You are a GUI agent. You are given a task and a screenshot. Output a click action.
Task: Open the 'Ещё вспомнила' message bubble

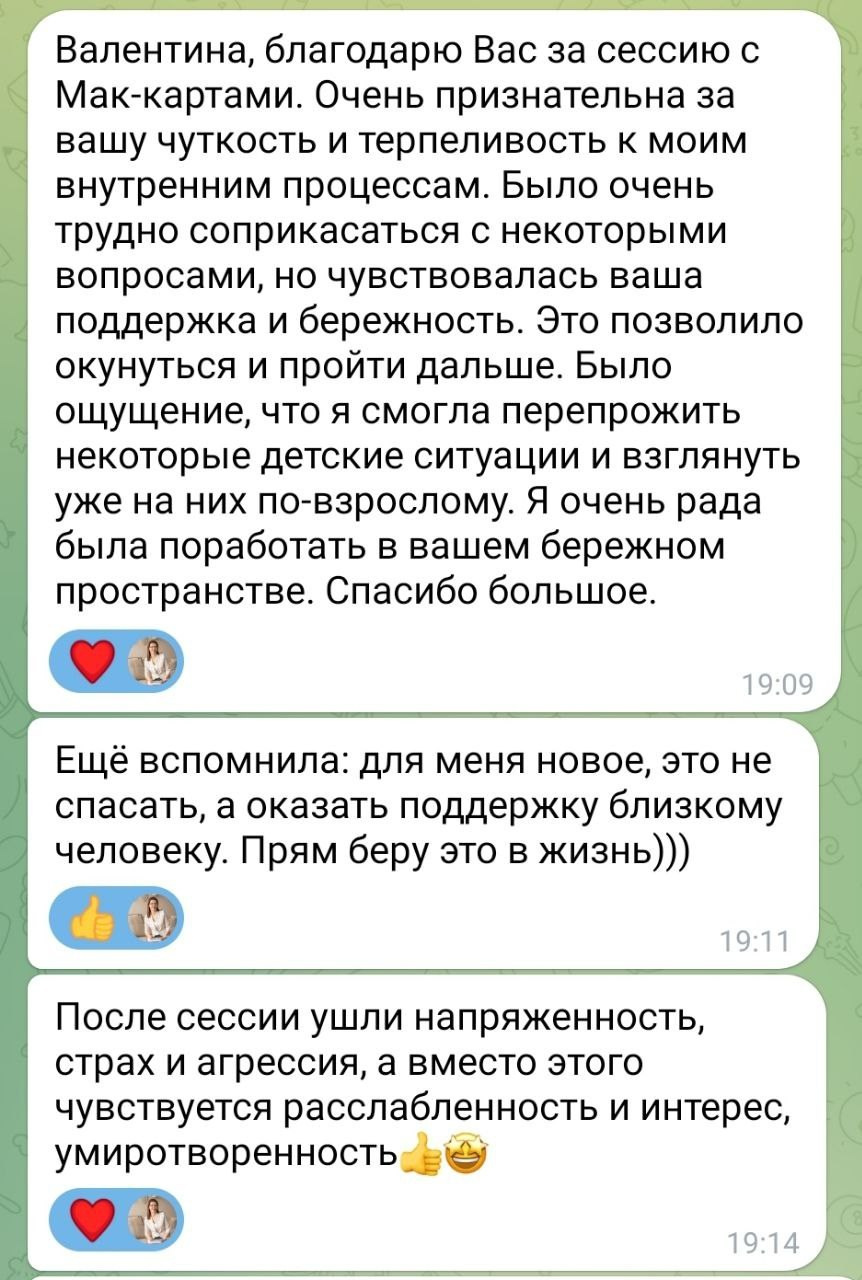(x=400, y=810)
